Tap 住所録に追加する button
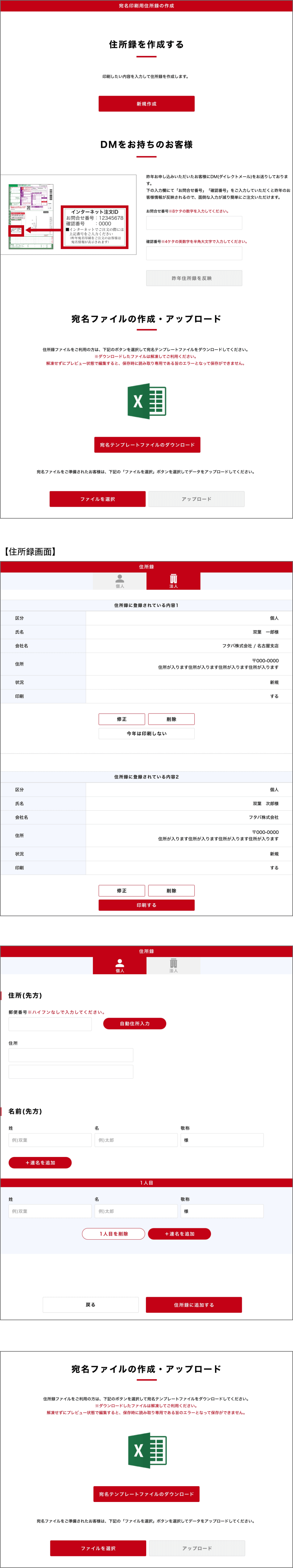Viewport: 293px width, 1568px height. [x=194, y=1304]
